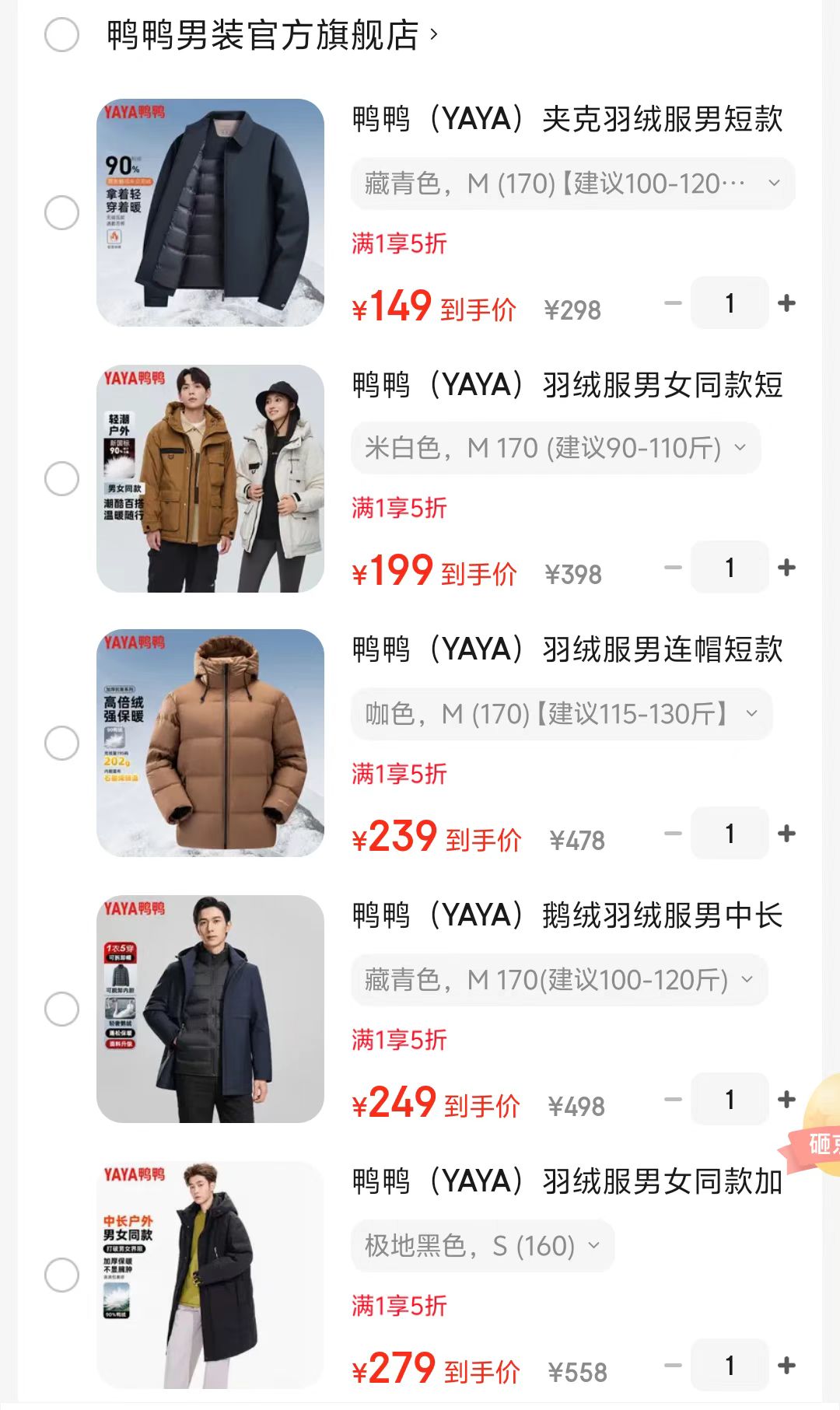Reduce quantity of the ¥279 long coat
This screenshot has height=1410, width=840.
click(x=673, y=1365)
